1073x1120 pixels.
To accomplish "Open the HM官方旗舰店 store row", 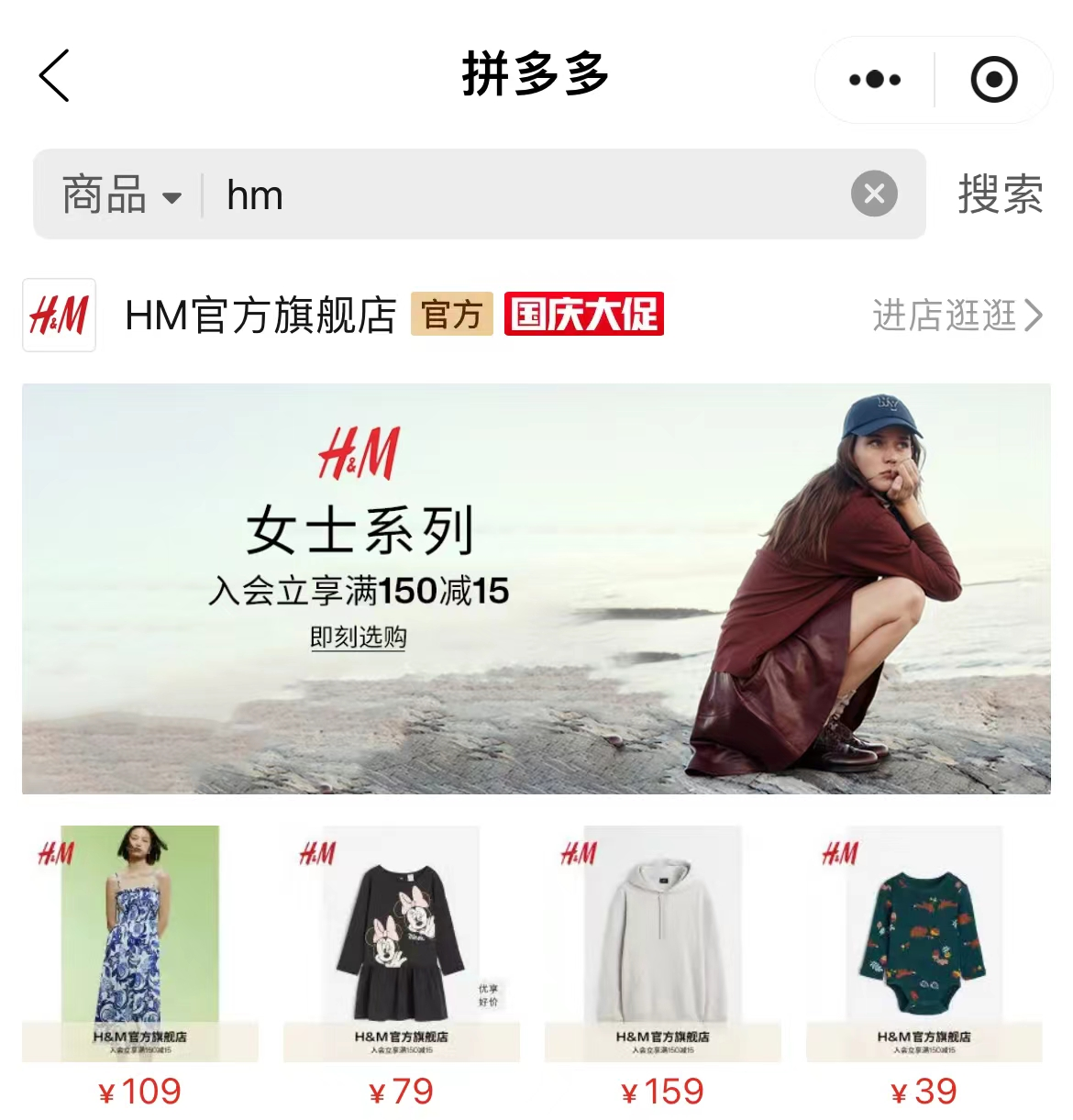I will click(260, 316).
